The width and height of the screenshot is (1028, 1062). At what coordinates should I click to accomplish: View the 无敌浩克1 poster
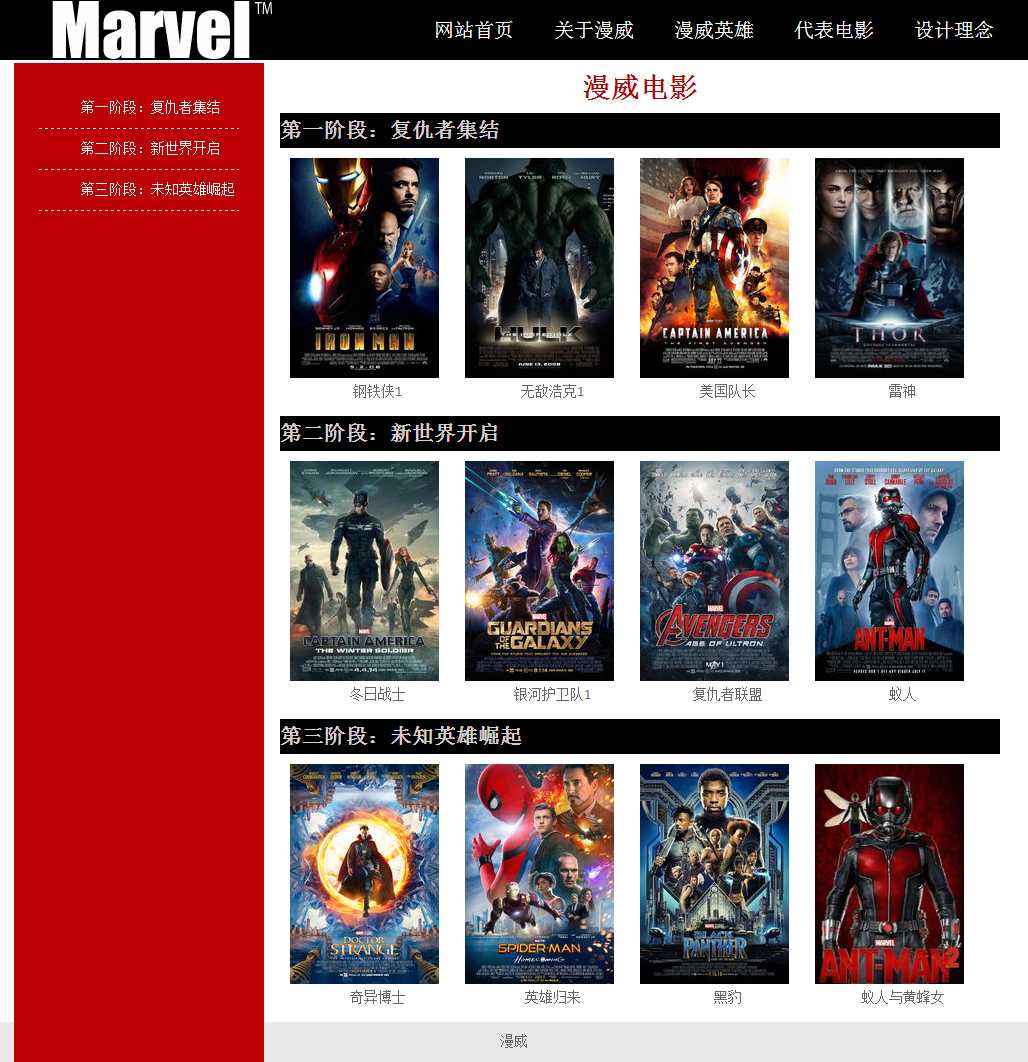[x=539, y=268]
